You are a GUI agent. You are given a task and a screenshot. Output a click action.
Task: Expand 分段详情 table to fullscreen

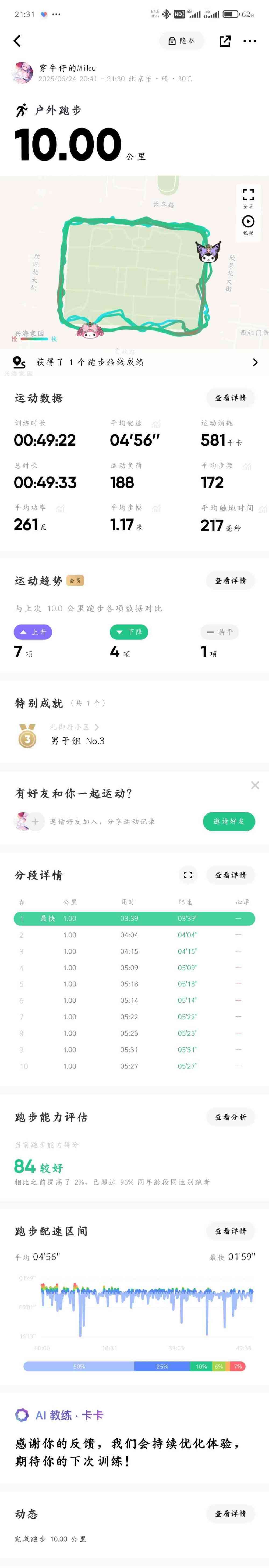coord(188,875)
